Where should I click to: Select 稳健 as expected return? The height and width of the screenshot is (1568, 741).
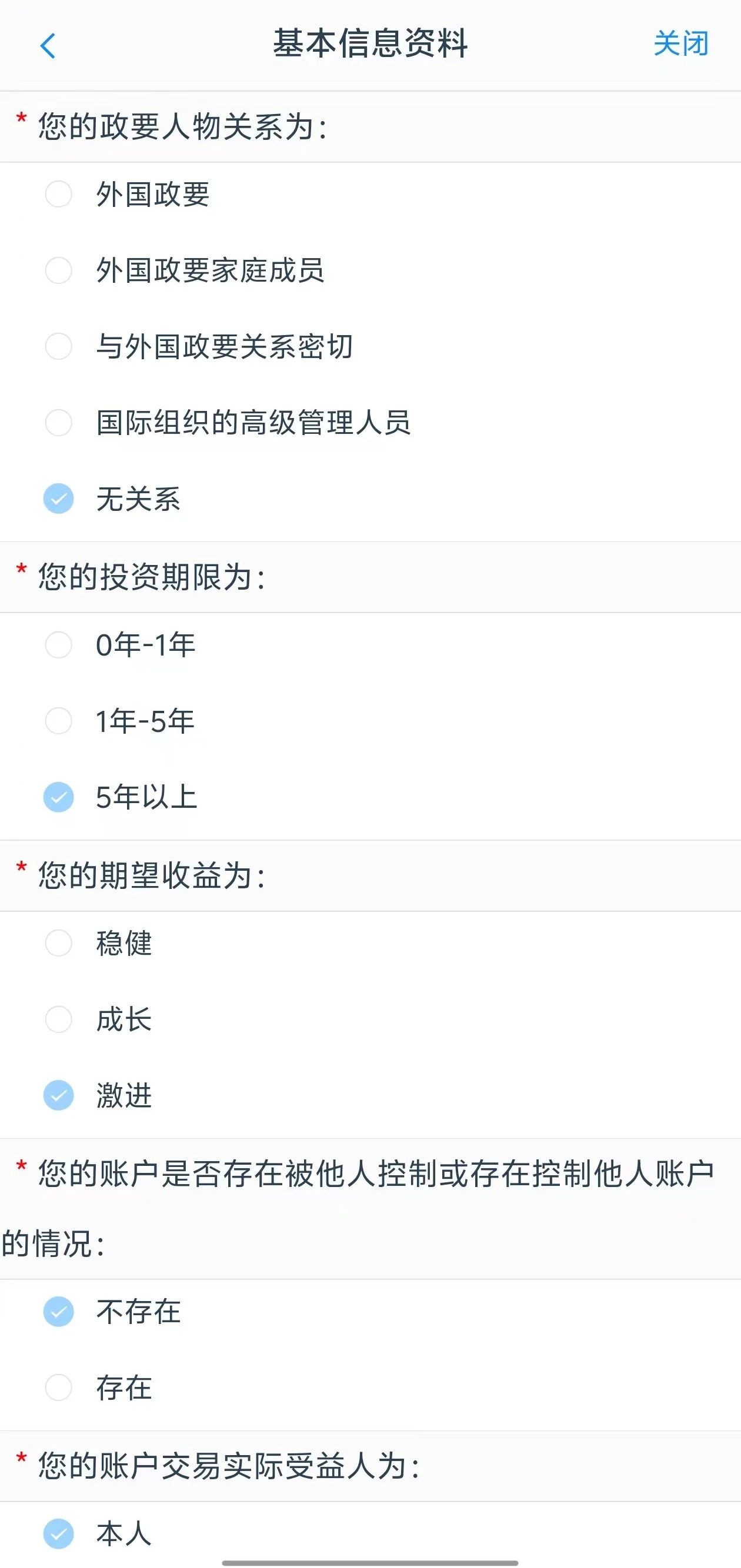point(58,943)
